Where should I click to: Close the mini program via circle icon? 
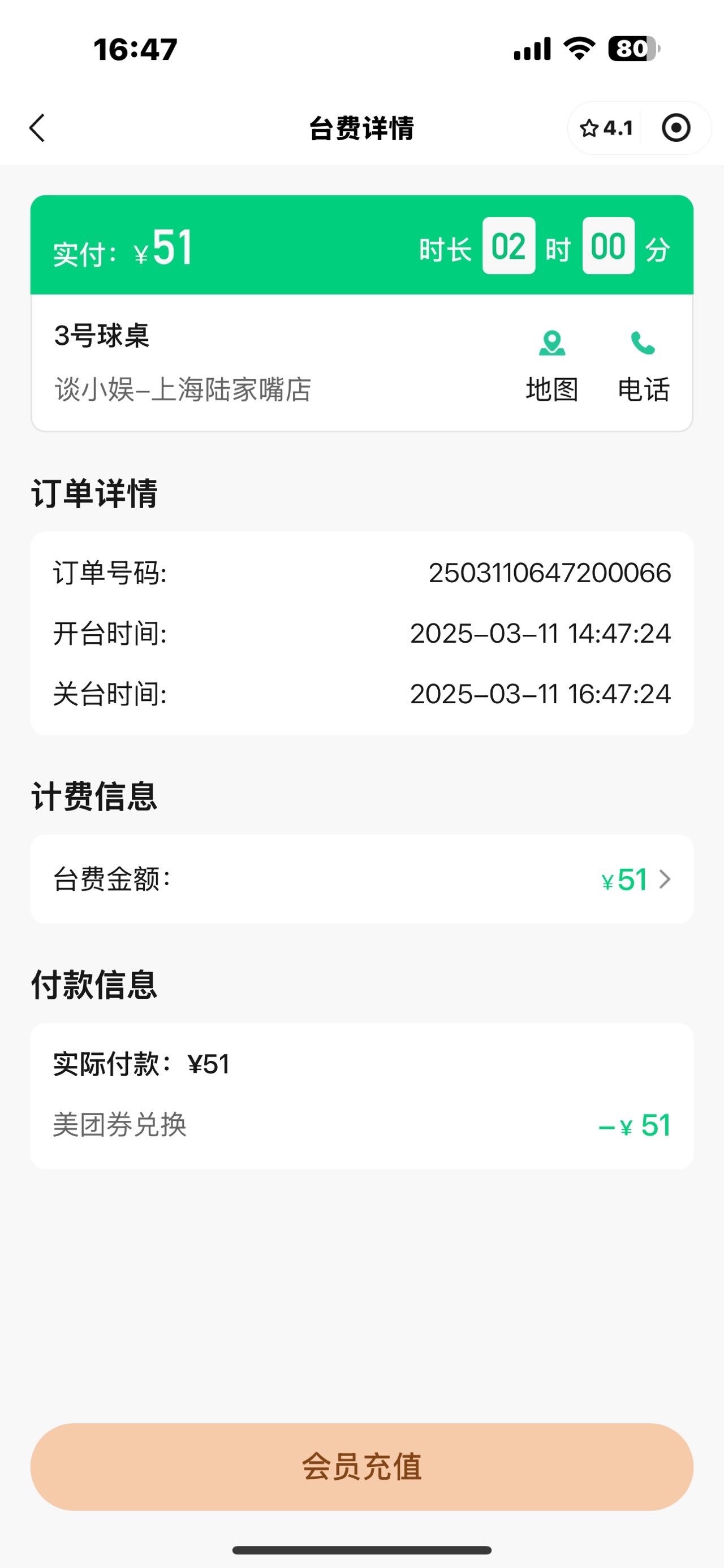tap(676, 128)
